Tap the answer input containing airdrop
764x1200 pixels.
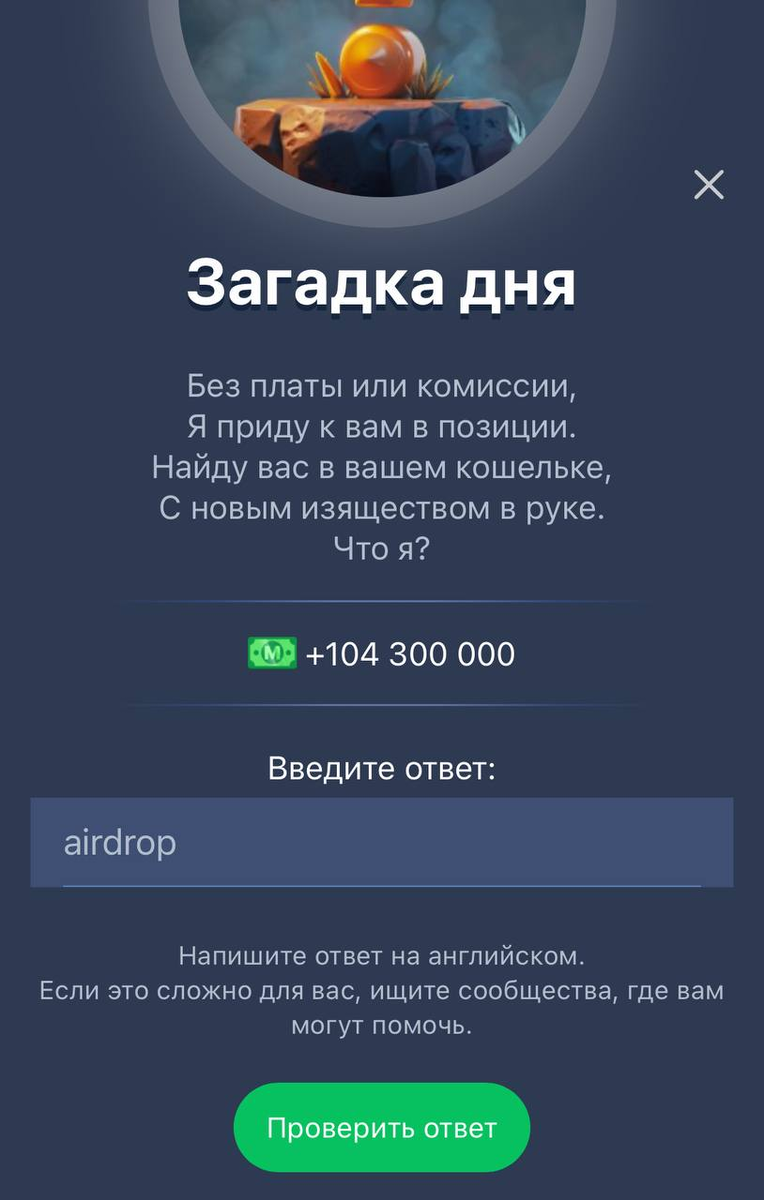[380, 842]
